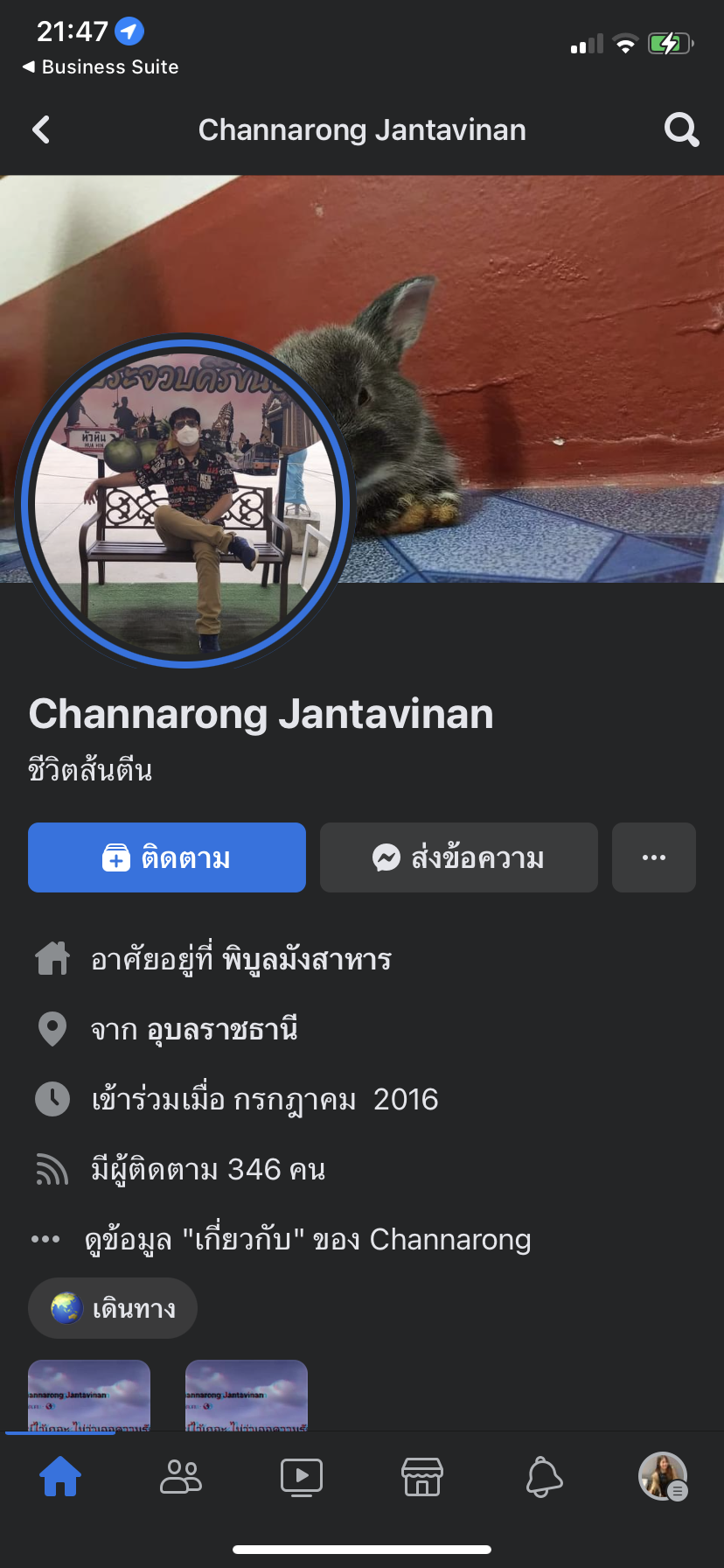Screen dimensions: 724x1568
Task: Tap the blue ติดตาม follow button
Action: 167,857
